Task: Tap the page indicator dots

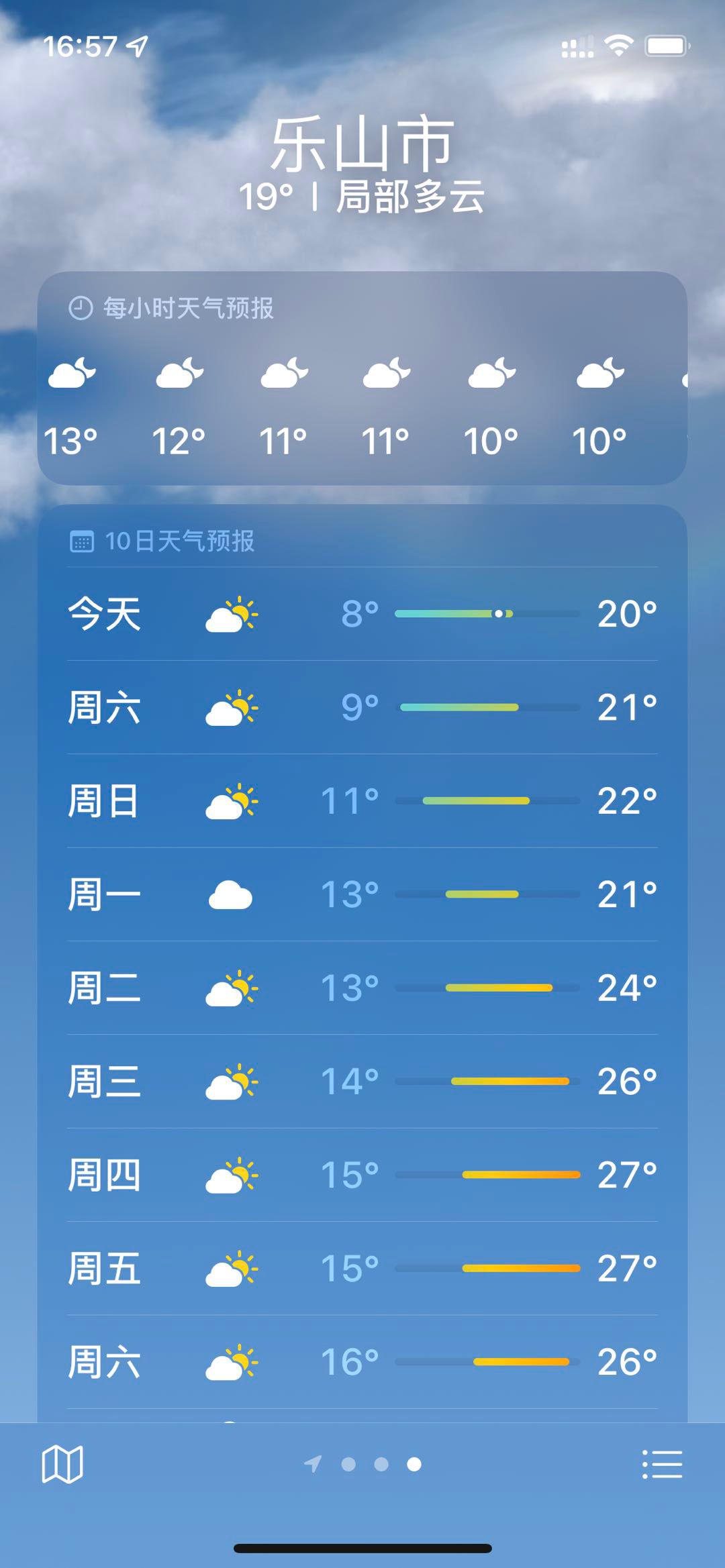Action: pos(364,1464)
